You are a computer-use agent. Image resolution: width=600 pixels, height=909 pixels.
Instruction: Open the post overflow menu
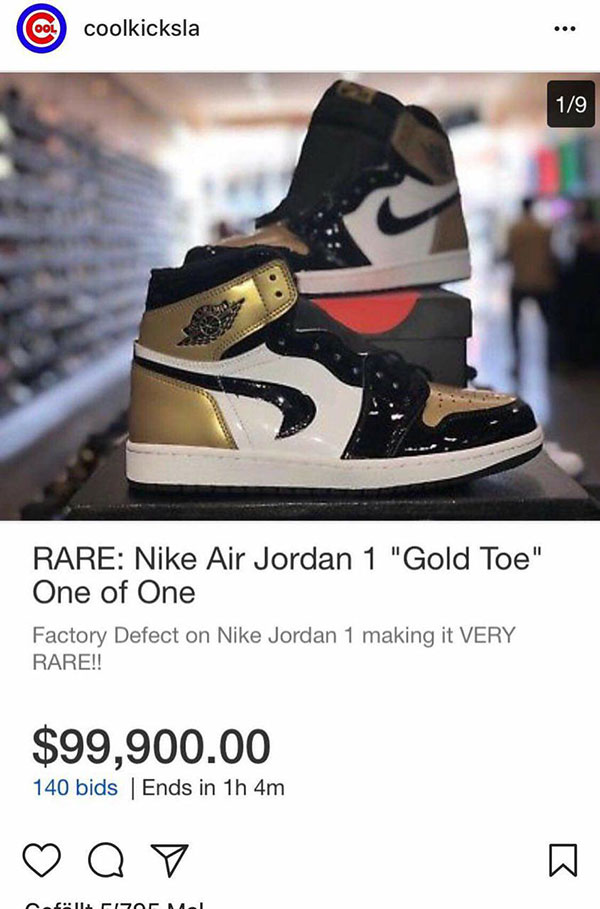tap(564, 29)
